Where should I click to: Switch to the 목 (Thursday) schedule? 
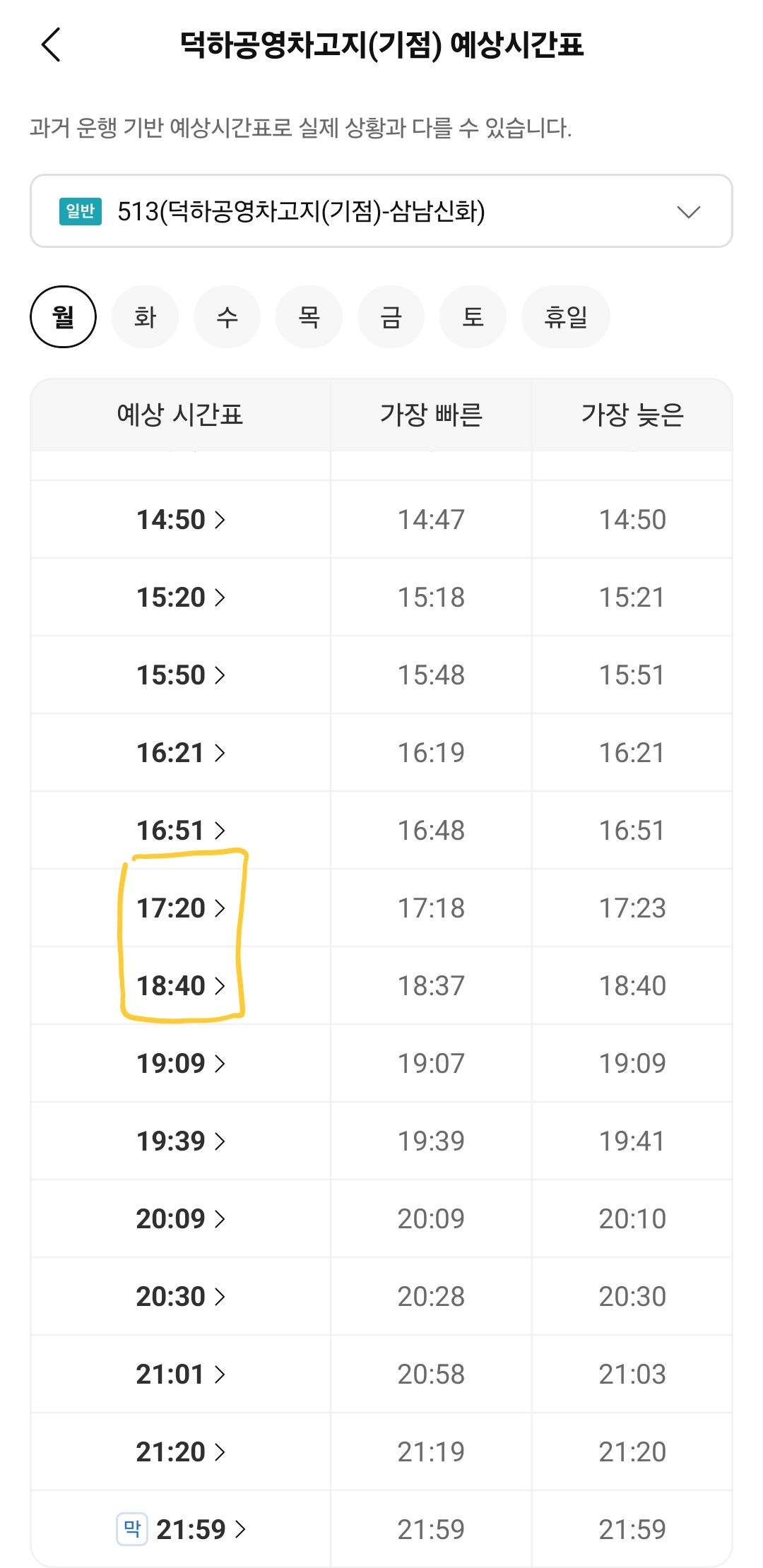click(x=309, y=317)
